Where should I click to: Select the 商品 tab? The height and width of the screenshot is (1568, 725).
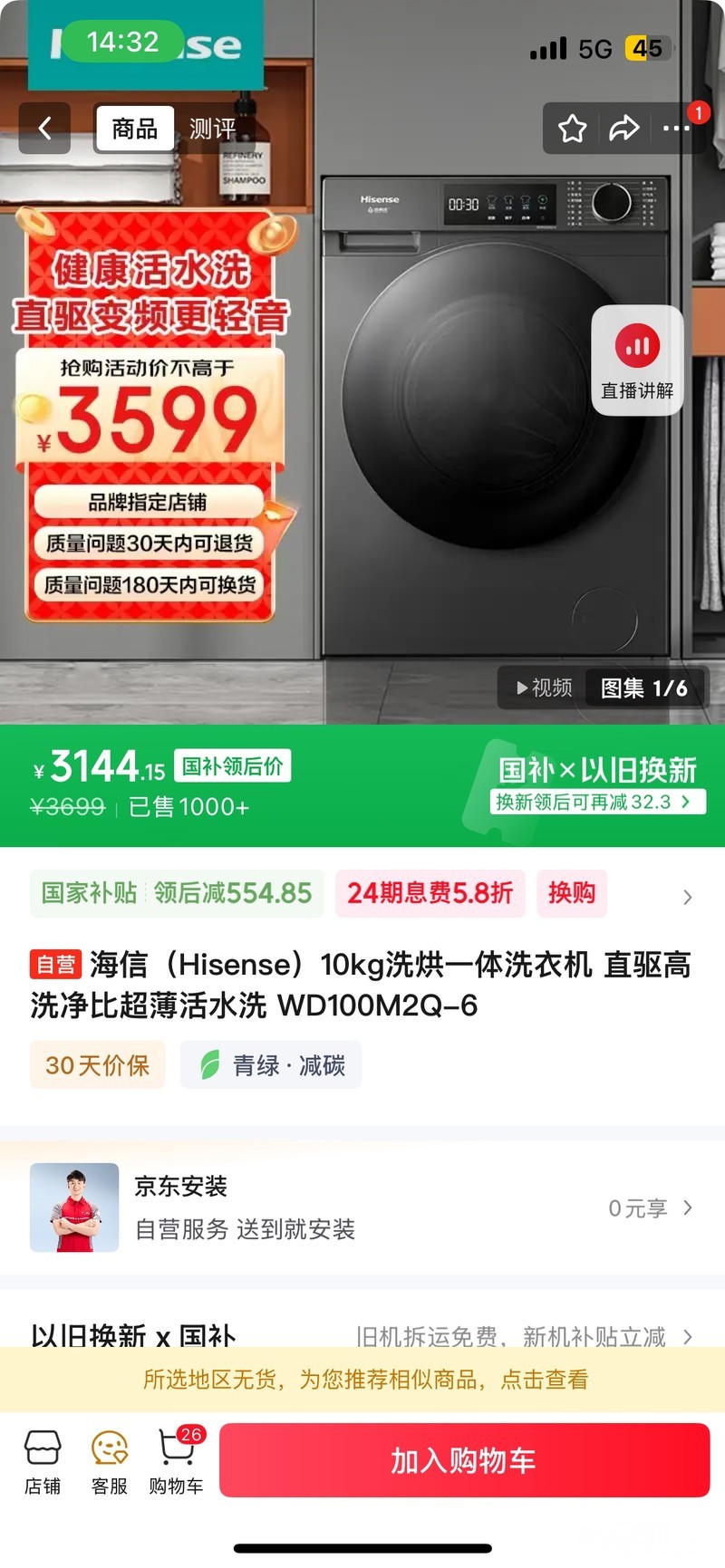[x=135, y=129]
